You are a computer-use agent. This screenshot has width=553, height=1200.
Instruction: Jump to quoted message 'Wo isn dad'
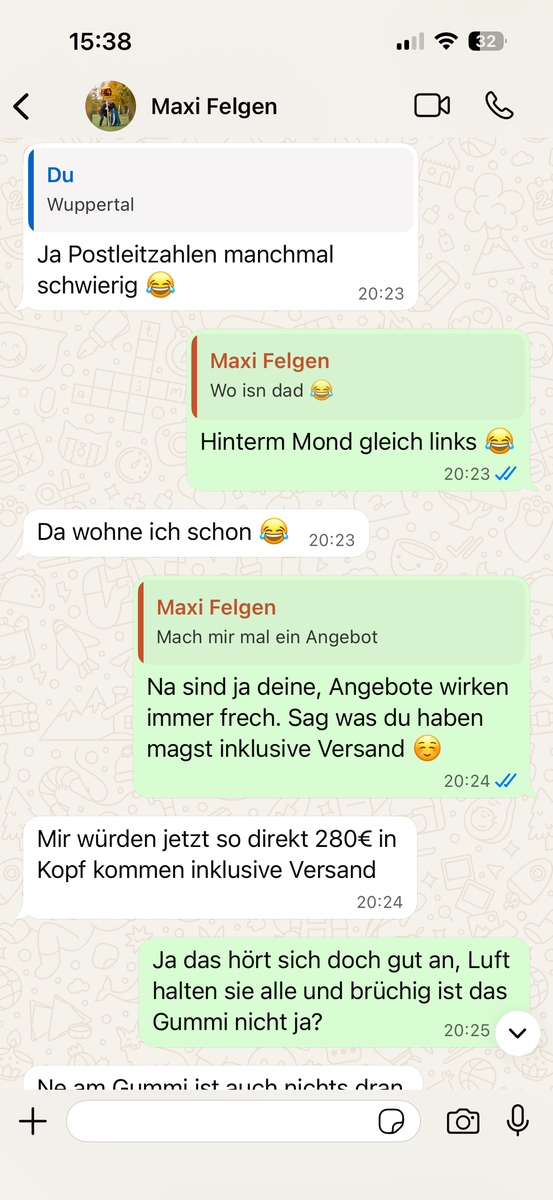click(x=358, y=376)
